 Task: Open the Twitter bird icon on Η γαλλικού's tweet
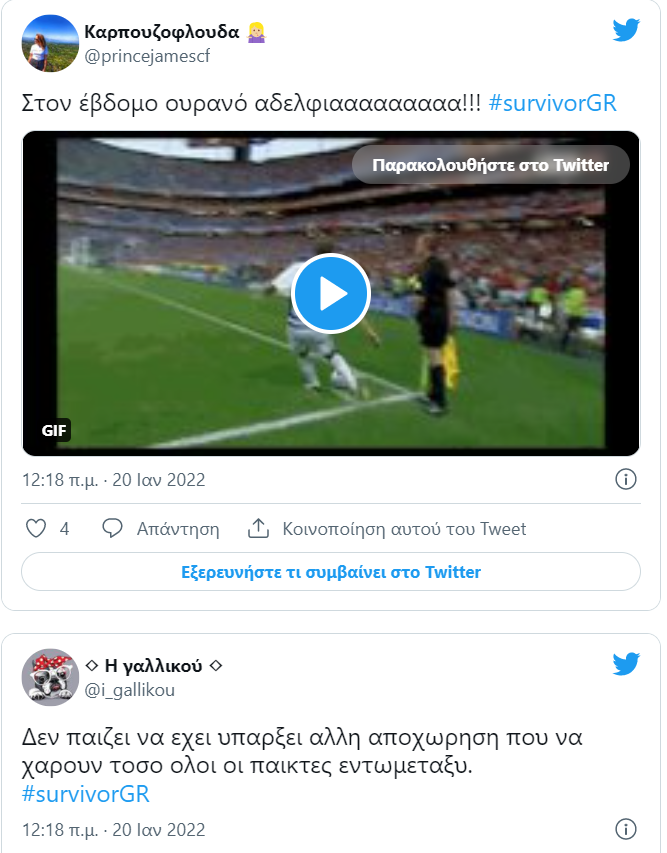(626, 663)
